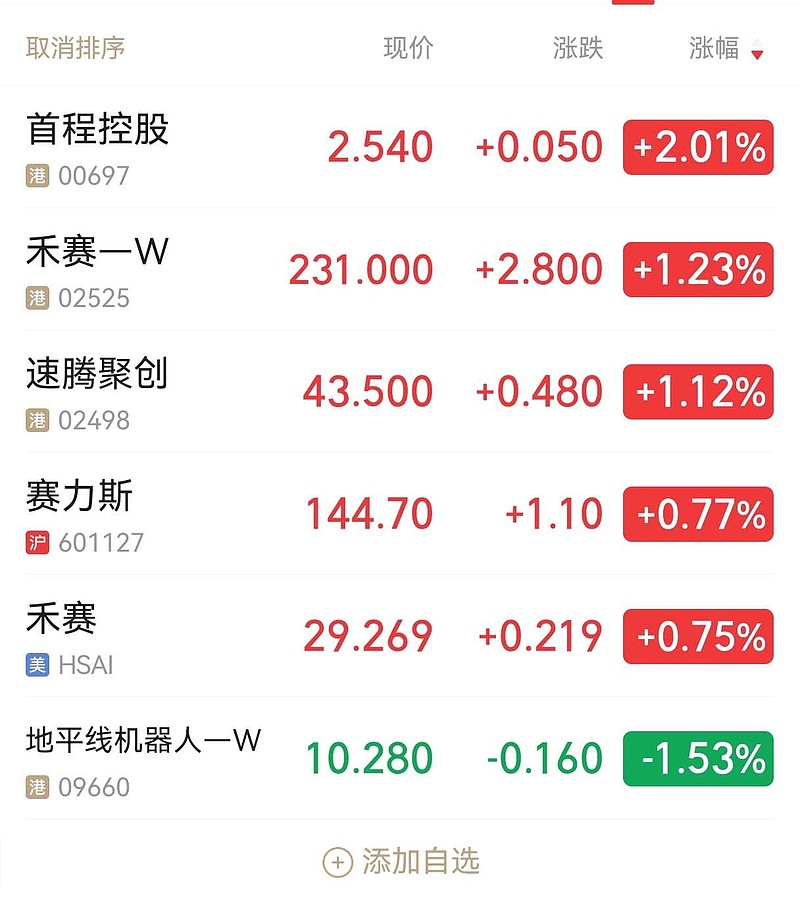The image size is (800, 914).
Task: Open the 禾赛 HSAI stock row
Action: (400, 636)
